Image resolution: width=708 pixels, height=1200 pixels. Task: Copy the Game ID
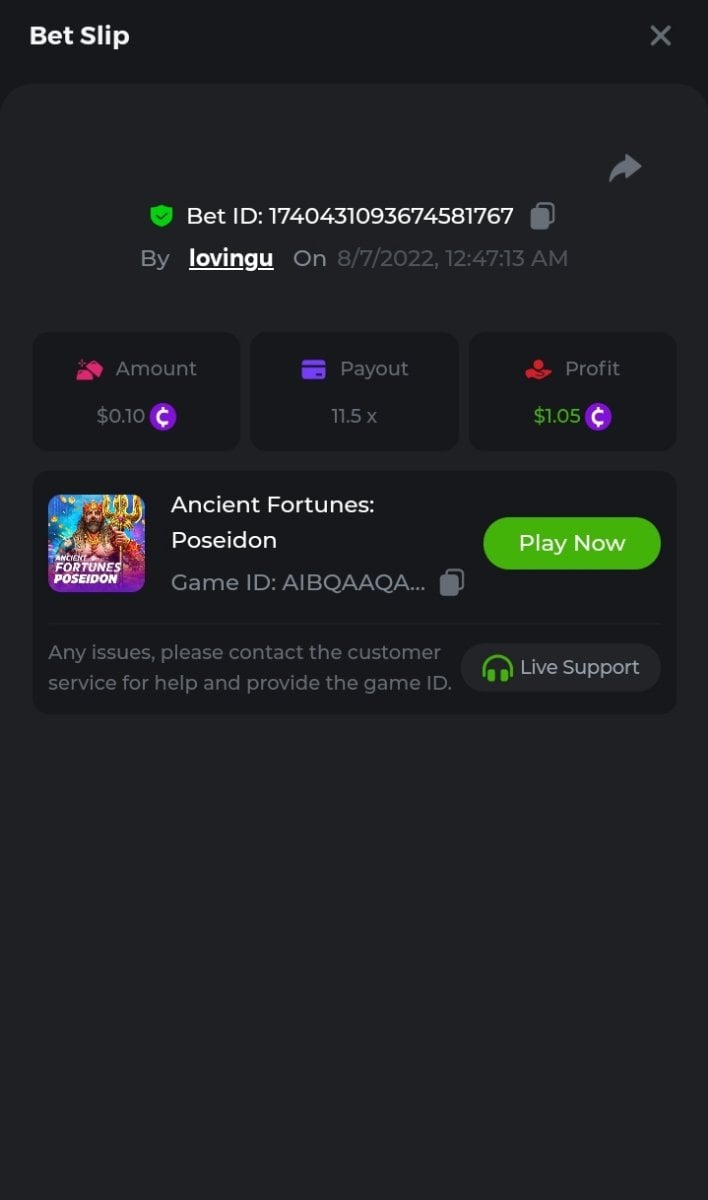coord(452,582)
